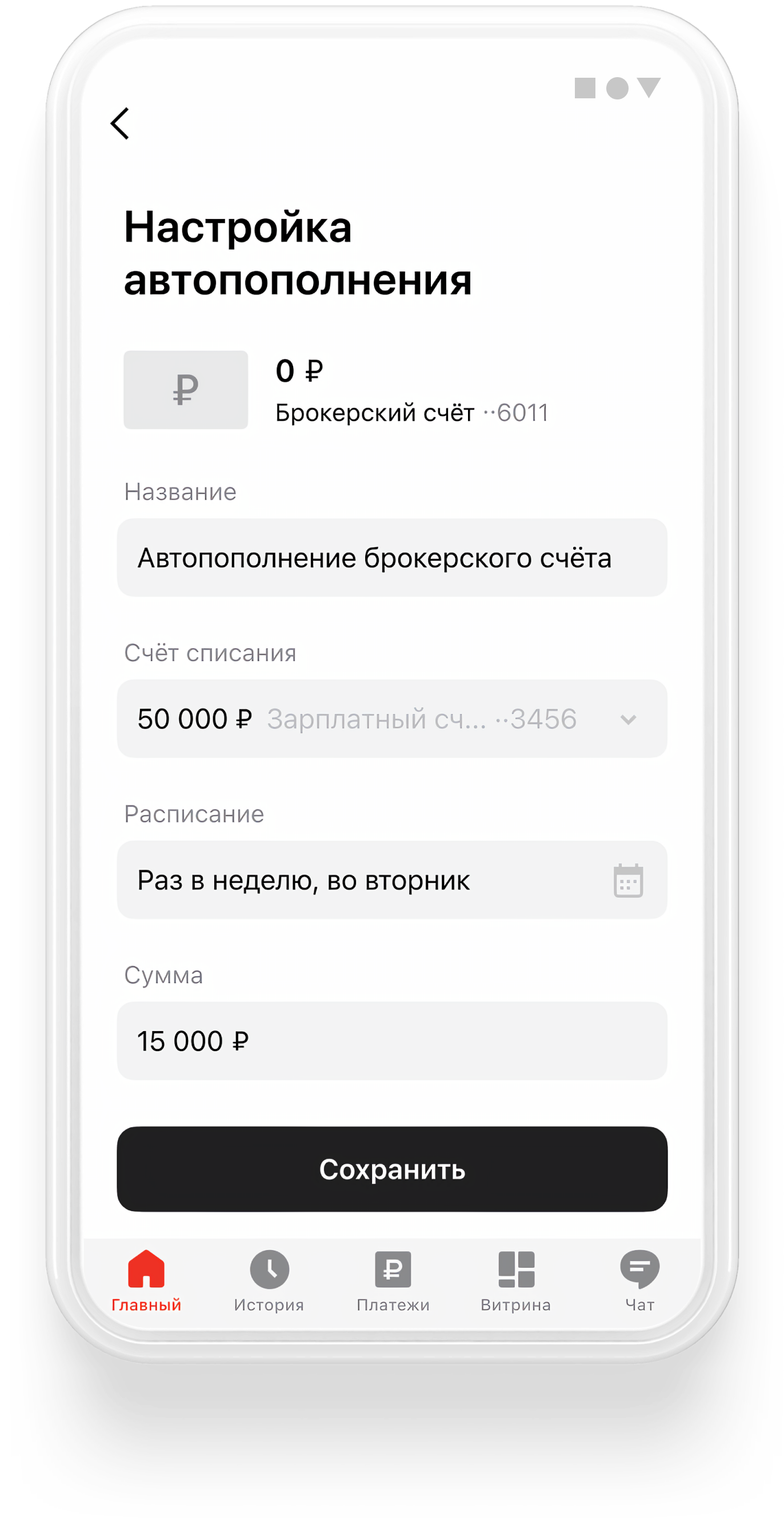Screen dimensions: 784x1521
Task: Save settings with the Сохранить button
Action: 391,1169
